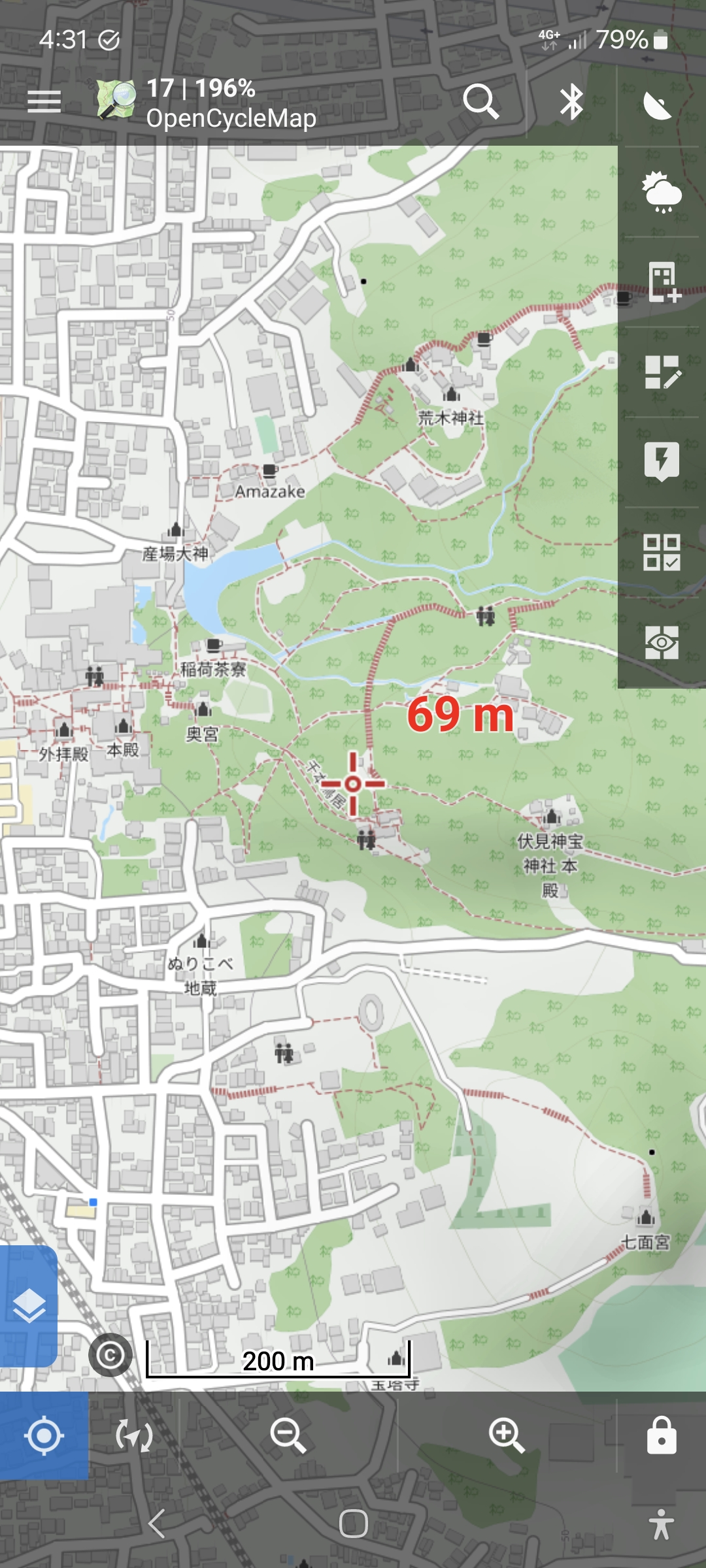Open the edit dashboard icon

point(662,372)
